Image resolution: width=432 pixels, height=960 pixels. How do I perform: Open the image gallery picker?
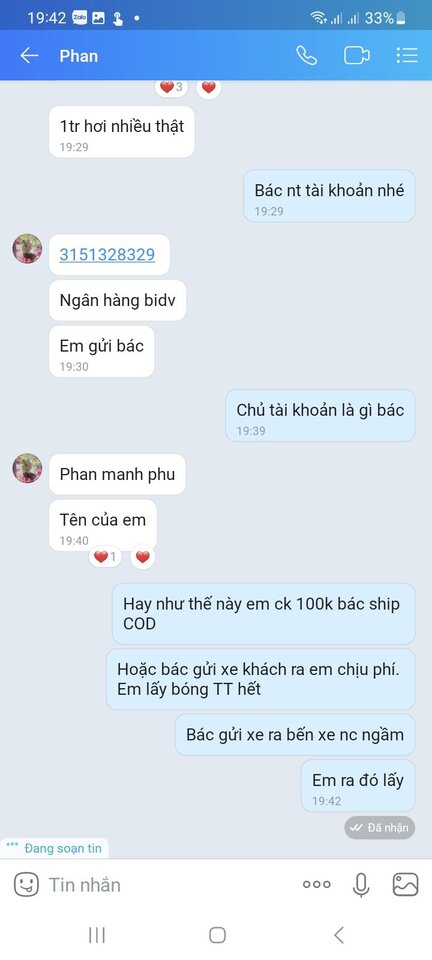click(x=405, y=885)
